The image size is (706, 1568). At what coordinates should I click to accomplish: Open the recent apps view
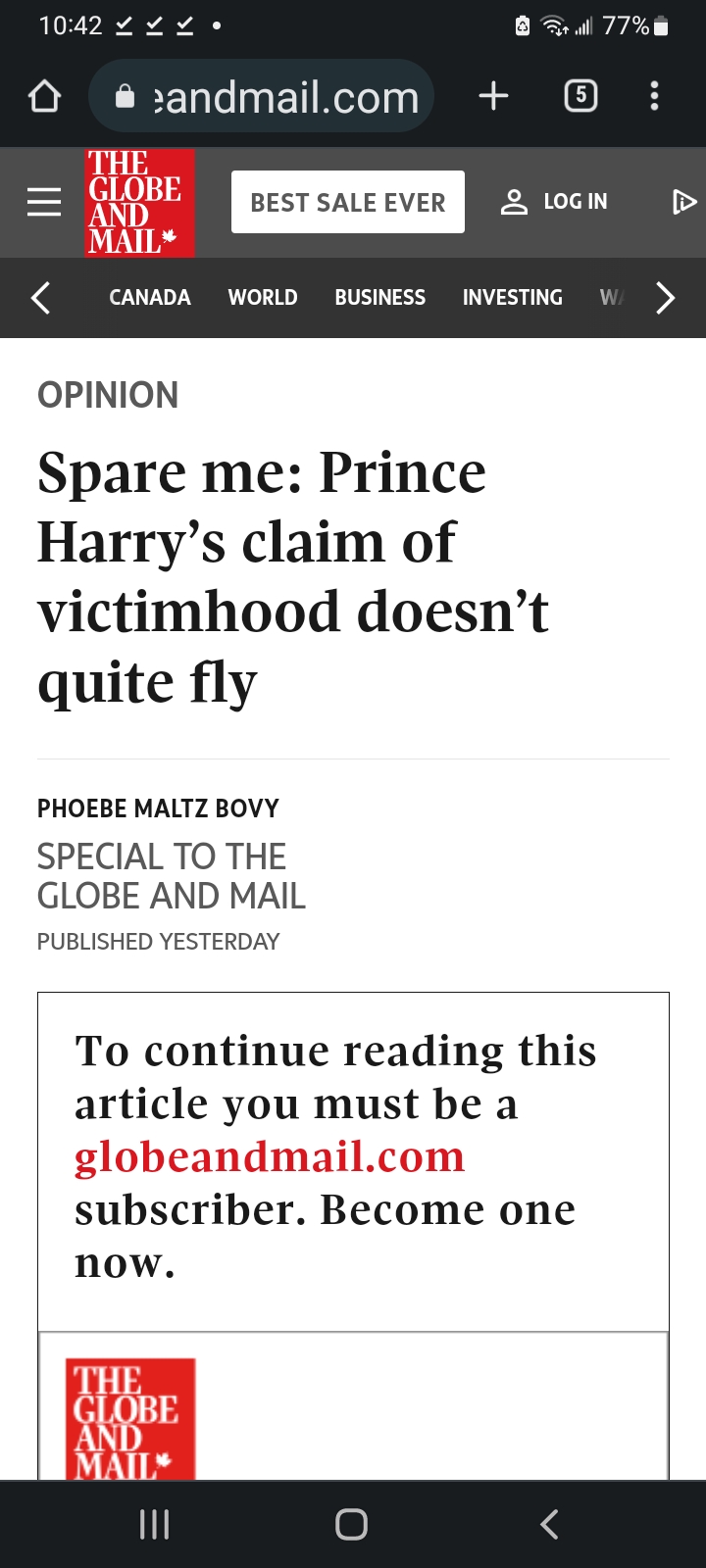154,1524
